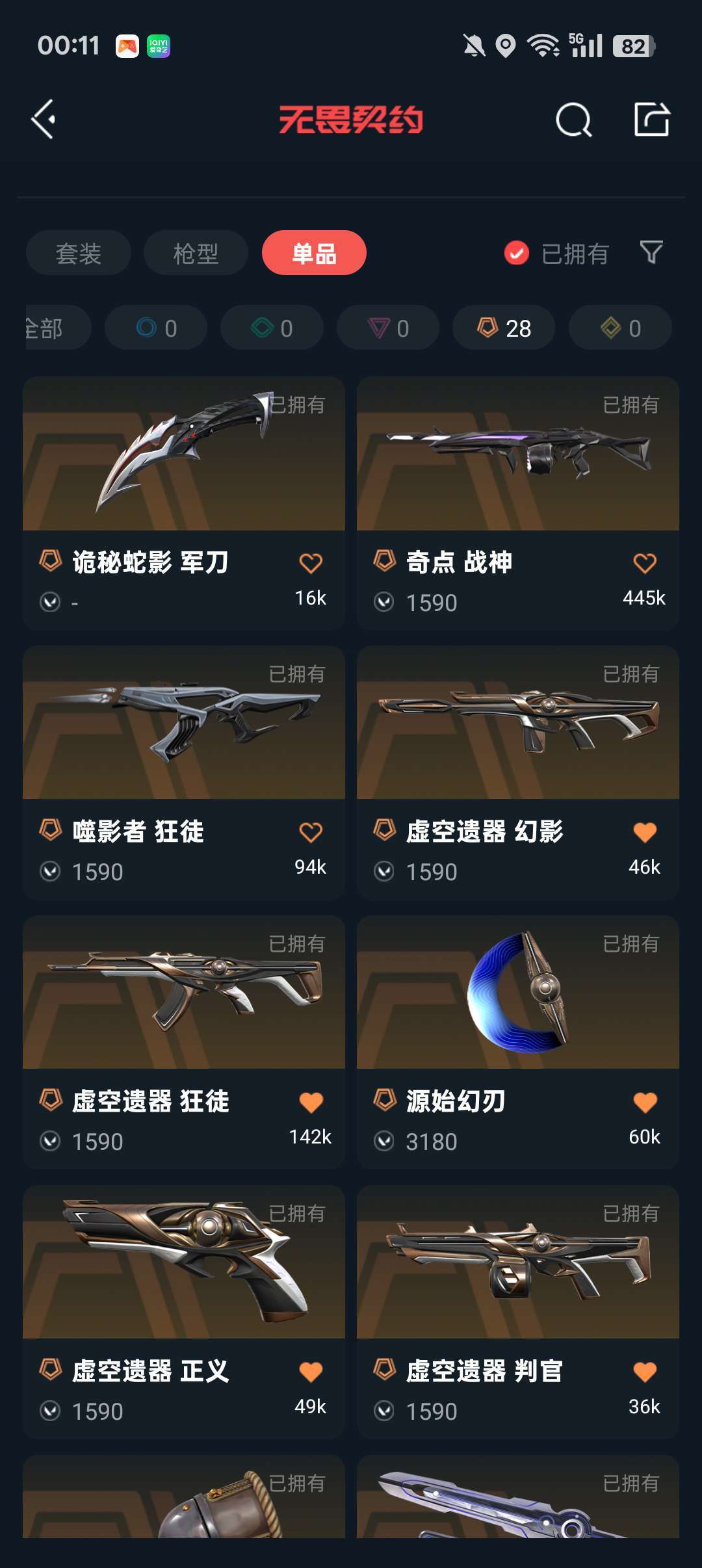Open the filter funnel icon
This screenshot has height=1568, width=702.
coord(651,252)
